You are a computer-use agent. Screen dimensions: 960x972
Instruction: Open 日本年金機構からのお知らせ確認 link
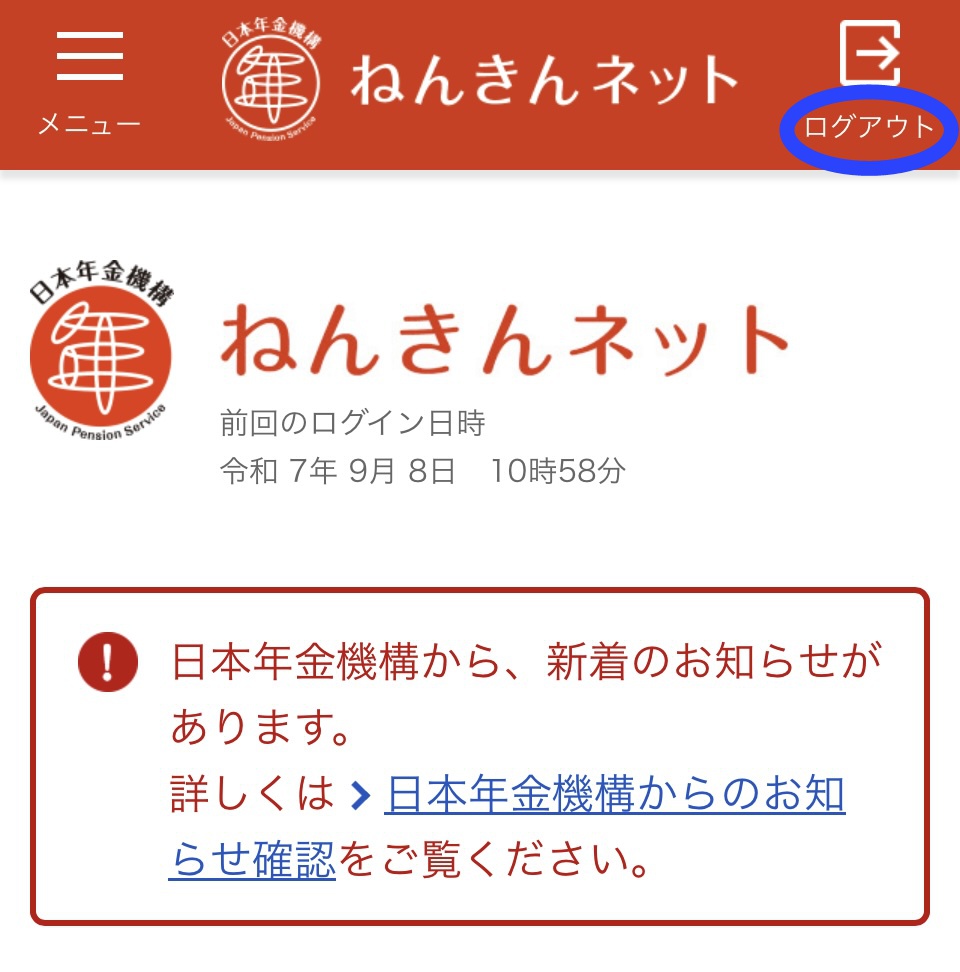[614, 796]
